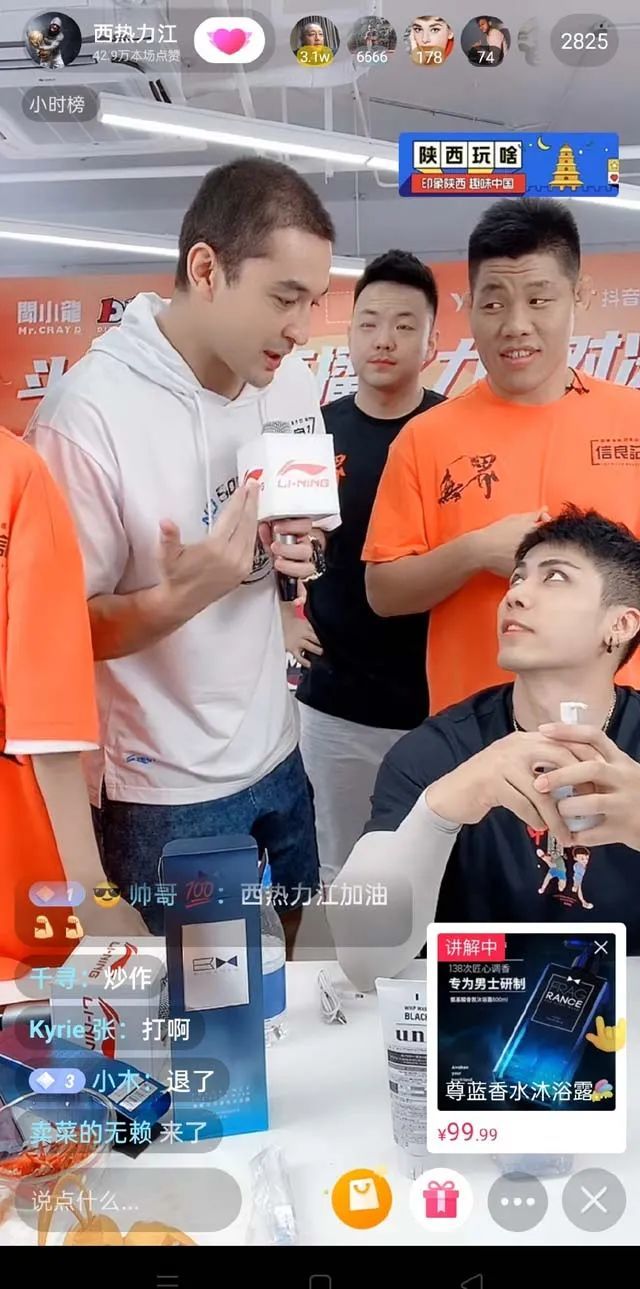Go back with system back button
Image resolution: width=640 pixels, height=1289 pixels.
[x=471, y=1280]
